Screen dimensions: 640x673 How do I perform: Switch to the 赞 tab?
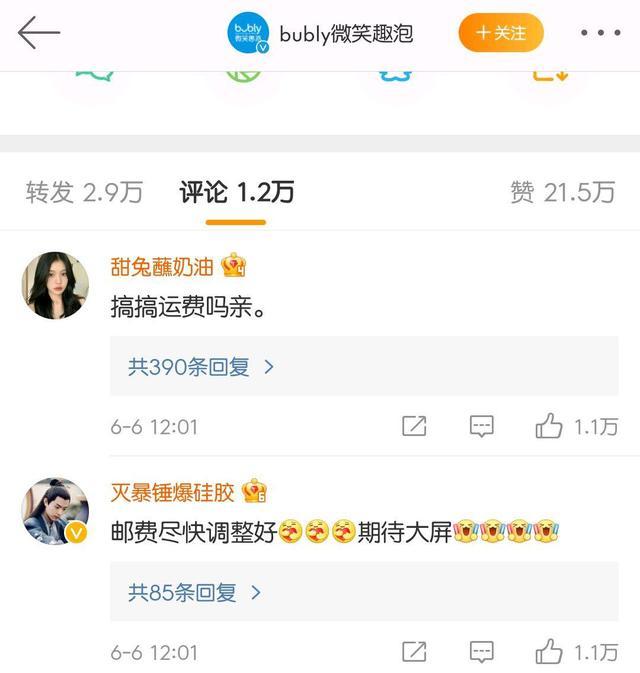tap(562, 193)
